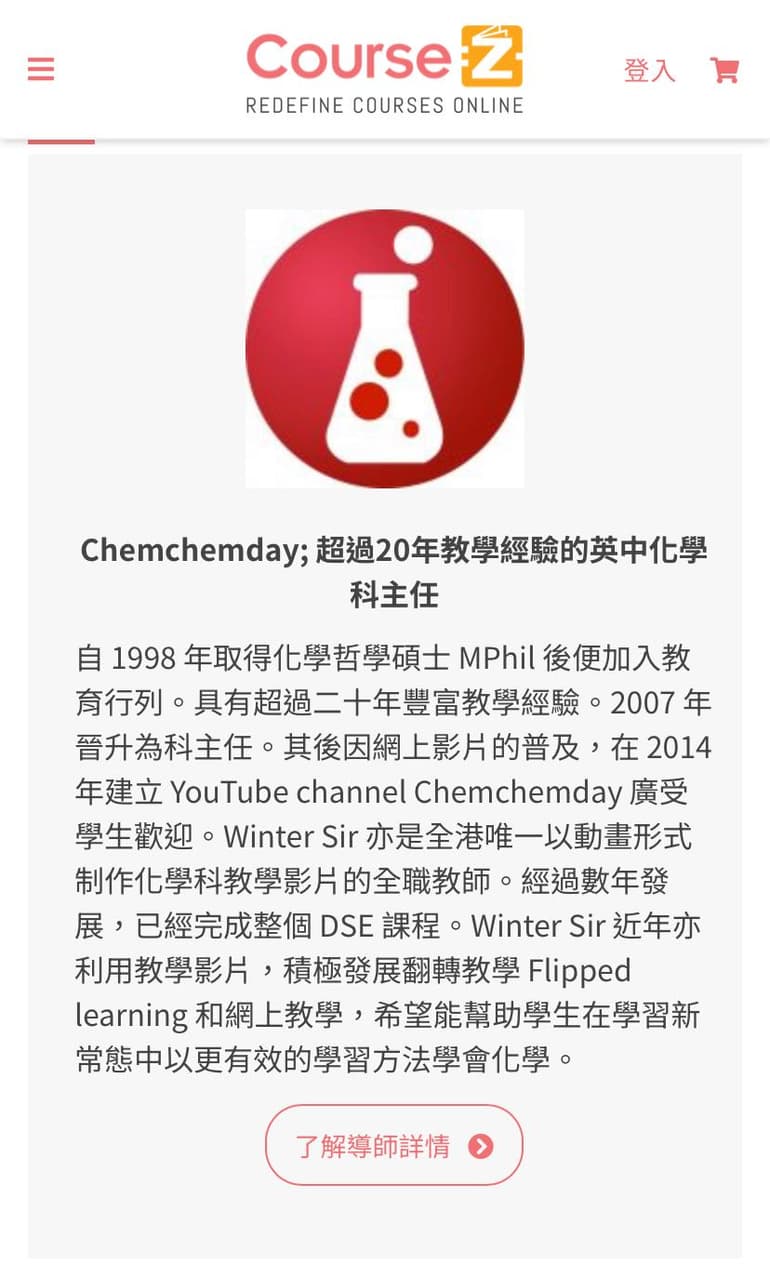Click the 登入 login link
Screen dimensions: 770x1280
point(652,70)
